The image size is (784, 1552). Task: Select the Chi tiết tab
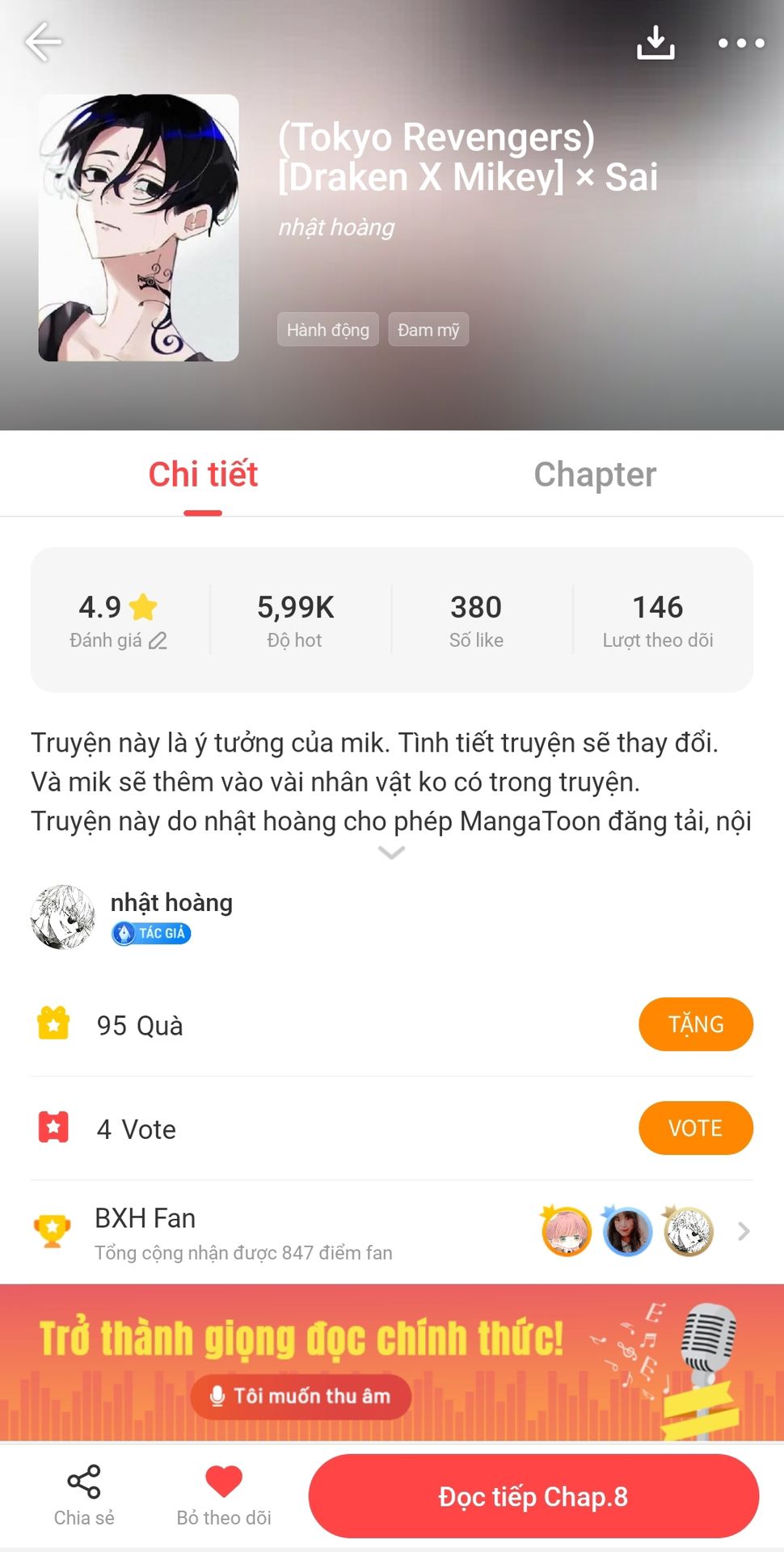pos(203,474)
